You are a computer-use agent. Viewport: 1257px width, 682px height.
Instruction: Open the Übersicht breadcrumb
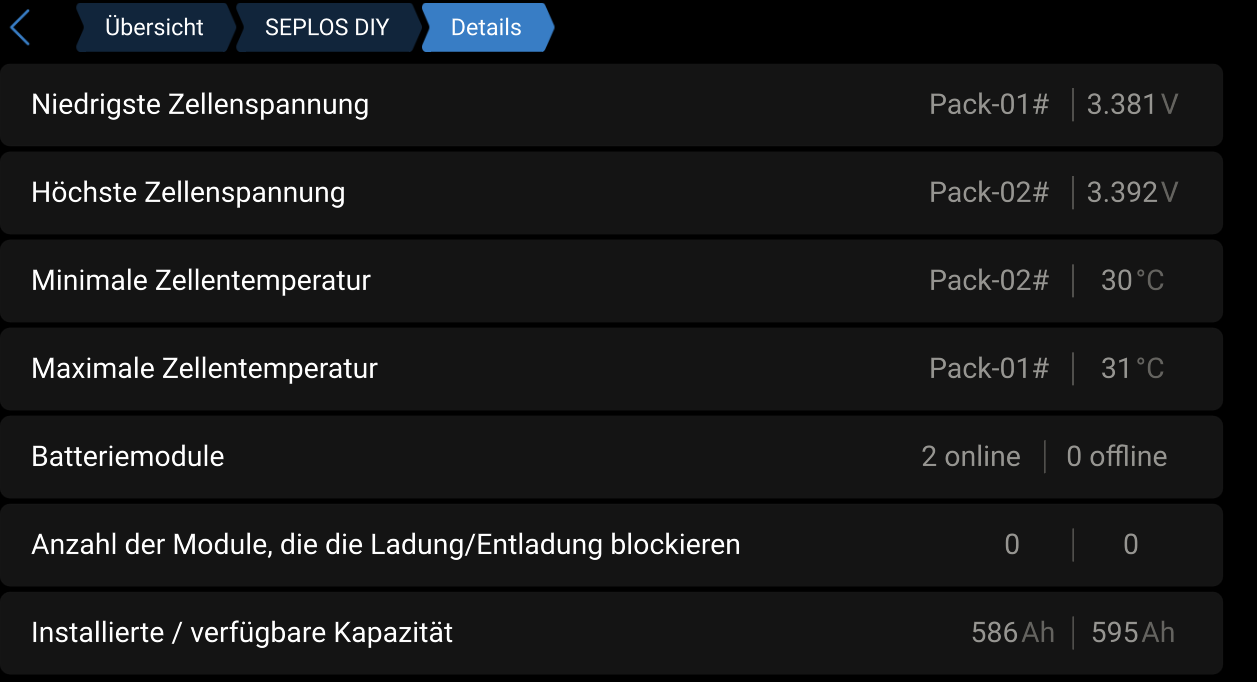tap(154, 27)
